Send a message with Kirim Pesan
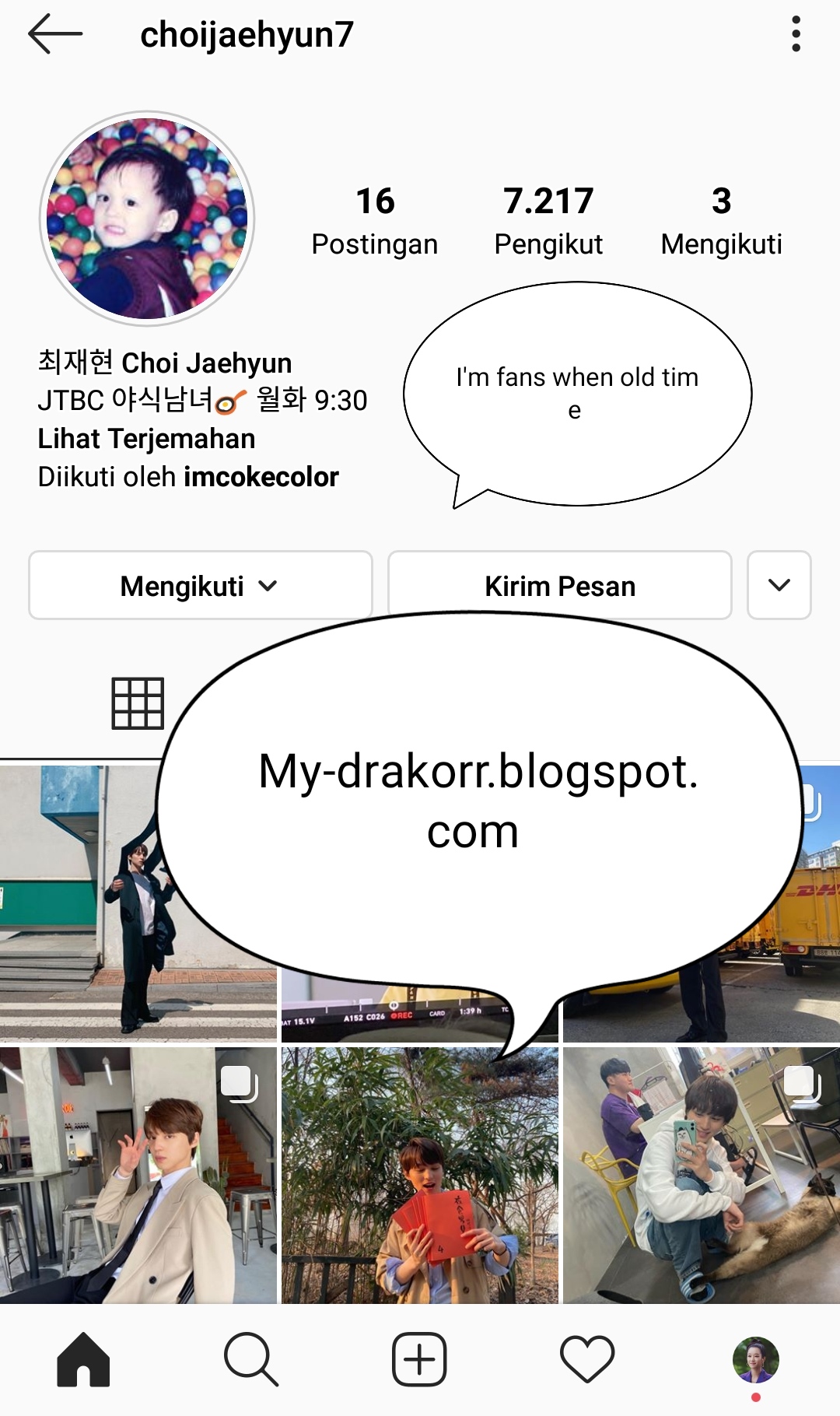Image resolution: width=840 pixels, height=1416 pixels. (x=559, y=586)
